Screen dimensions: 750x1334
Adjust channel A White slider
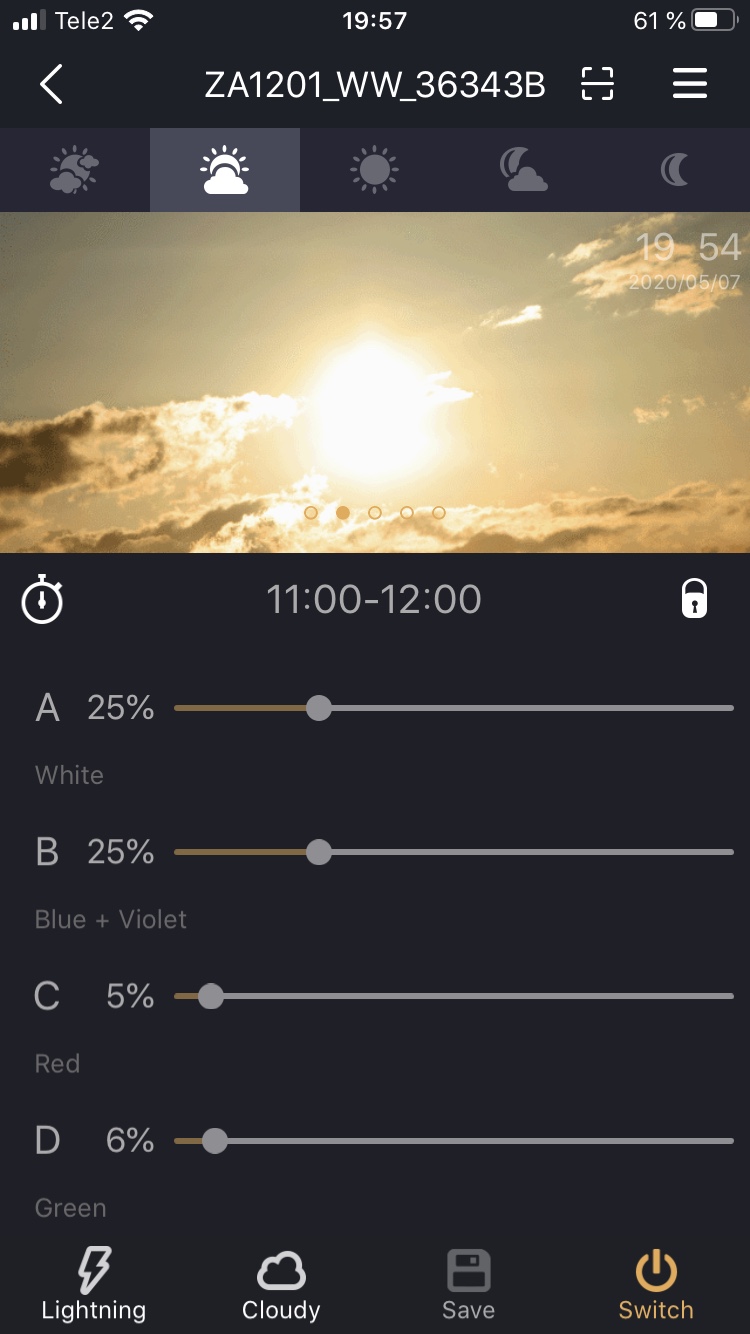coord(454,708)
